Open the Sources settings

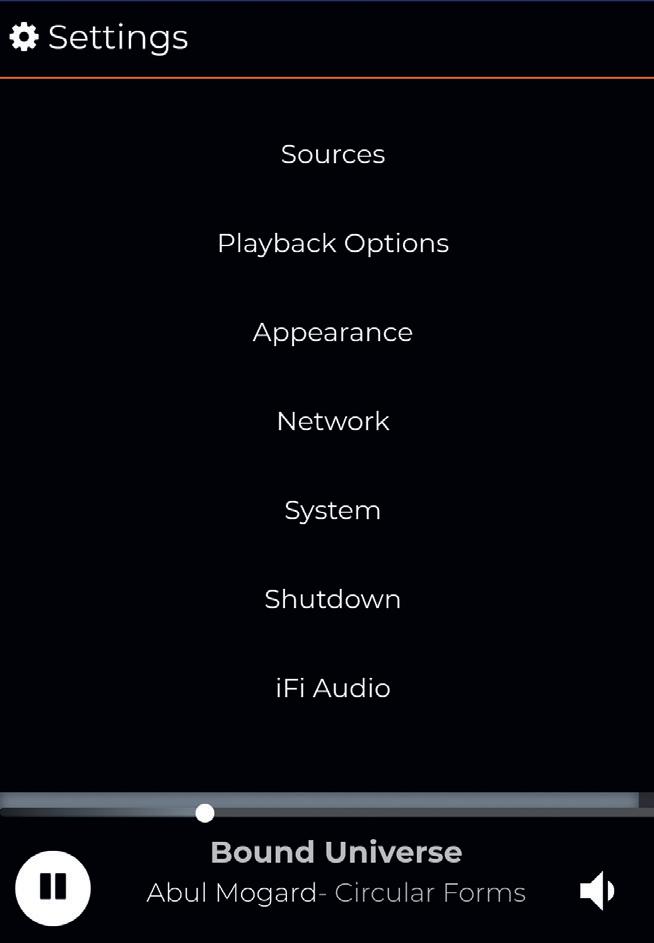[333, 154]
